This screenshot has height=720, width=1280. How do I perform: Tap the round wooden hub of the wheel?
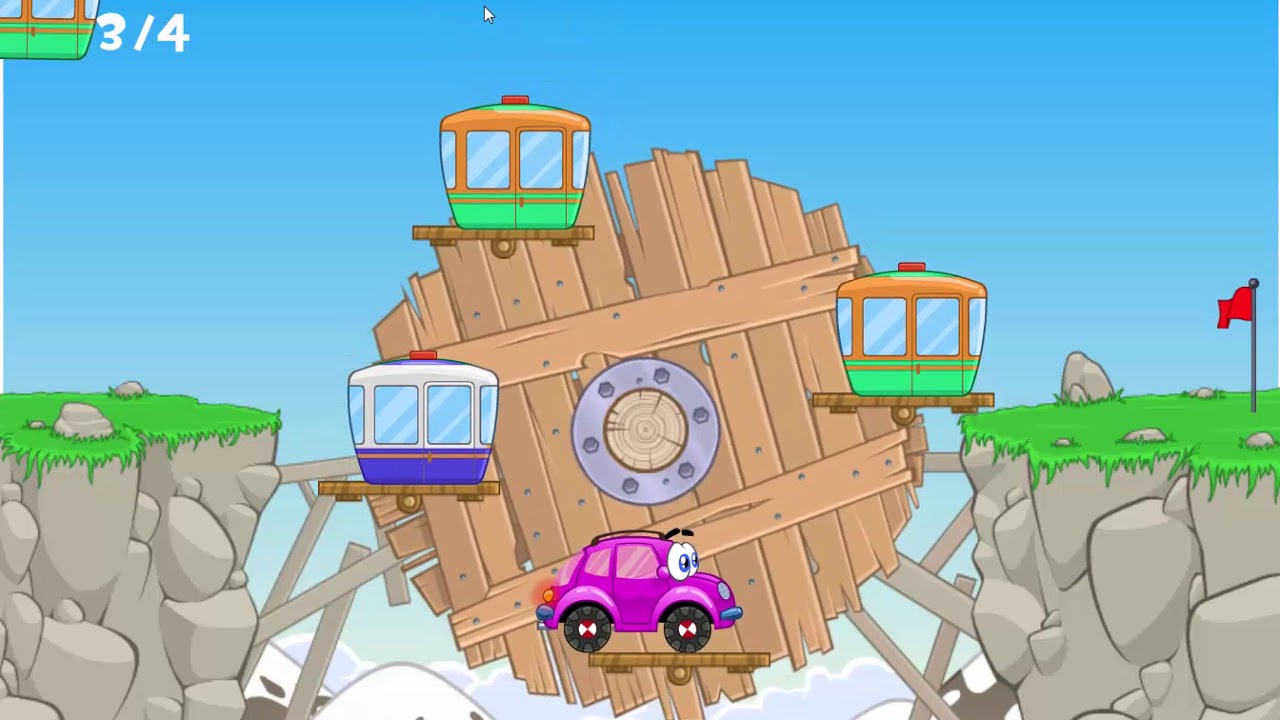(645, 430)
